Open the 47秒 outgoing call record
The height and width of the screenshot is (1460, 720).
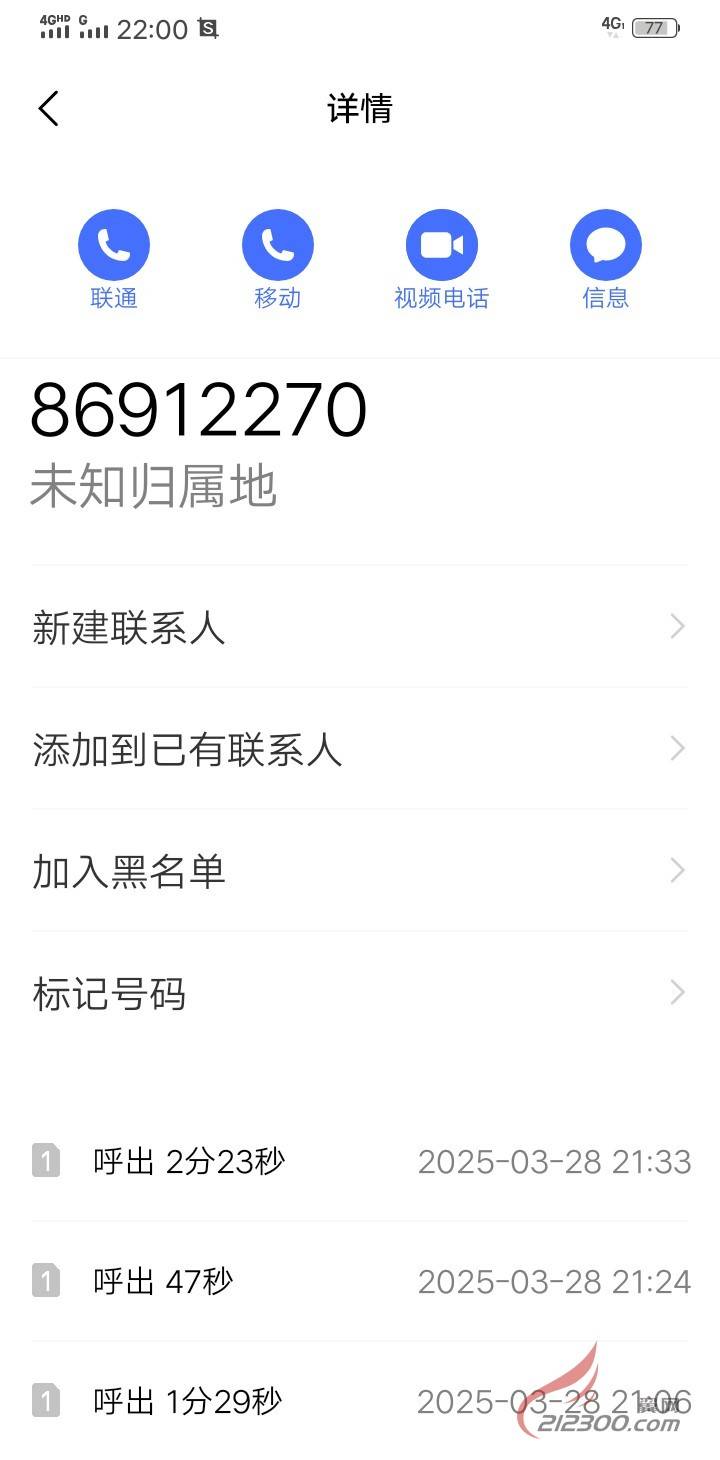tap(360, 1281)
